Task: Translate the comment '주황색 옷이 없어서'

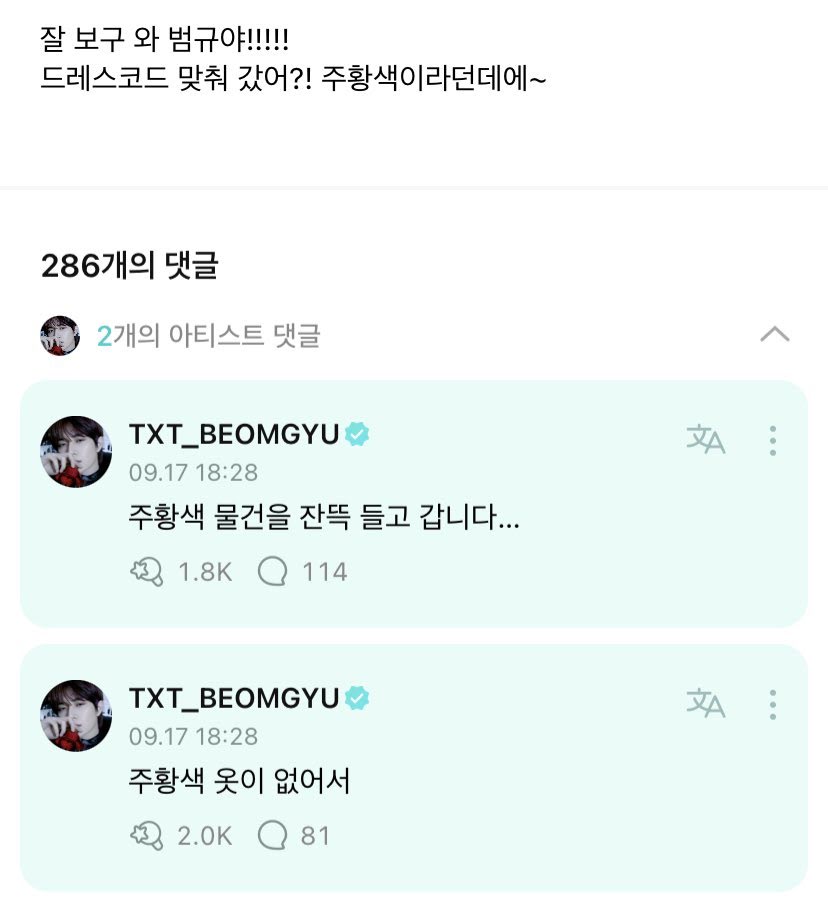Action: pos(705,704)
